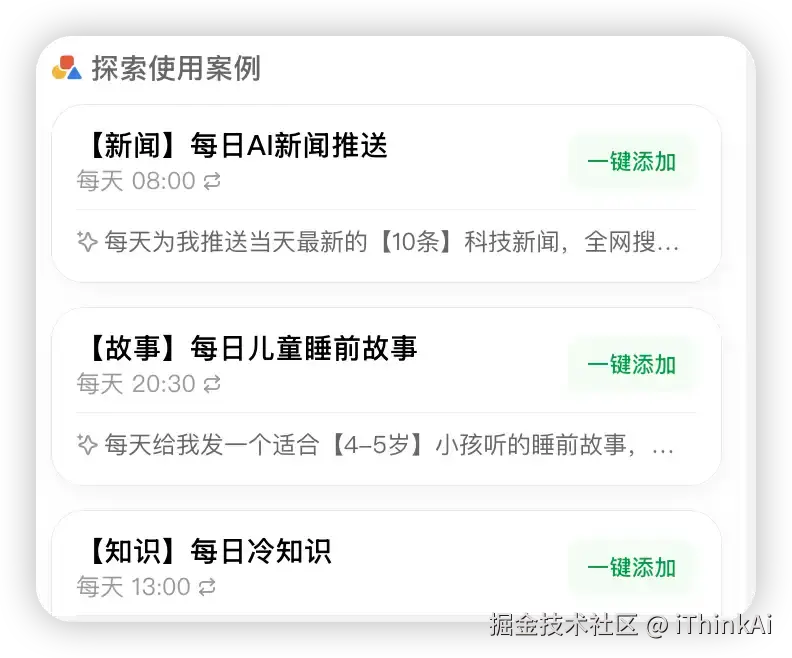Tap 一键添加 for 每日AI新闻推送

[631, 162]
